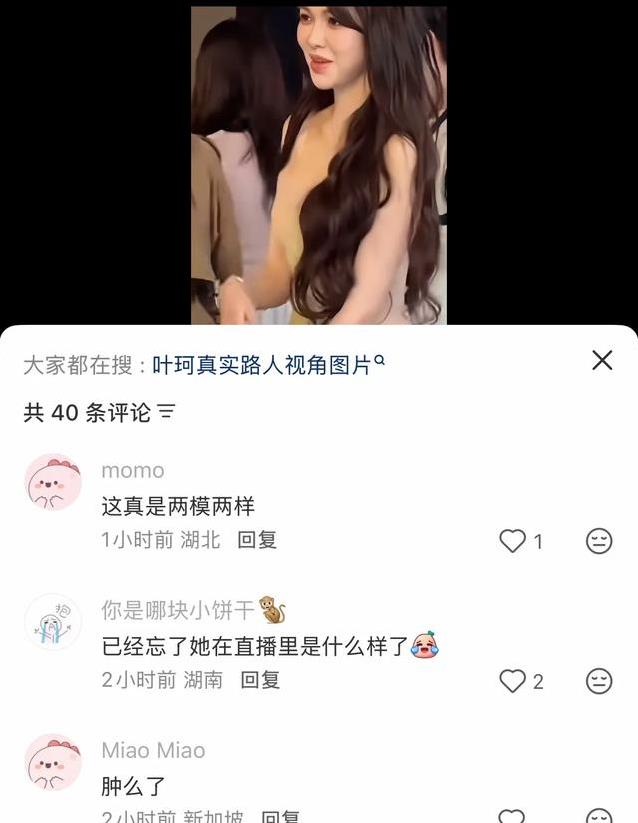Viewport: 638px width, 823px height.
Task: Like the comment 已经忘了她在直播里是什么样了
Action: coord(513,681)
